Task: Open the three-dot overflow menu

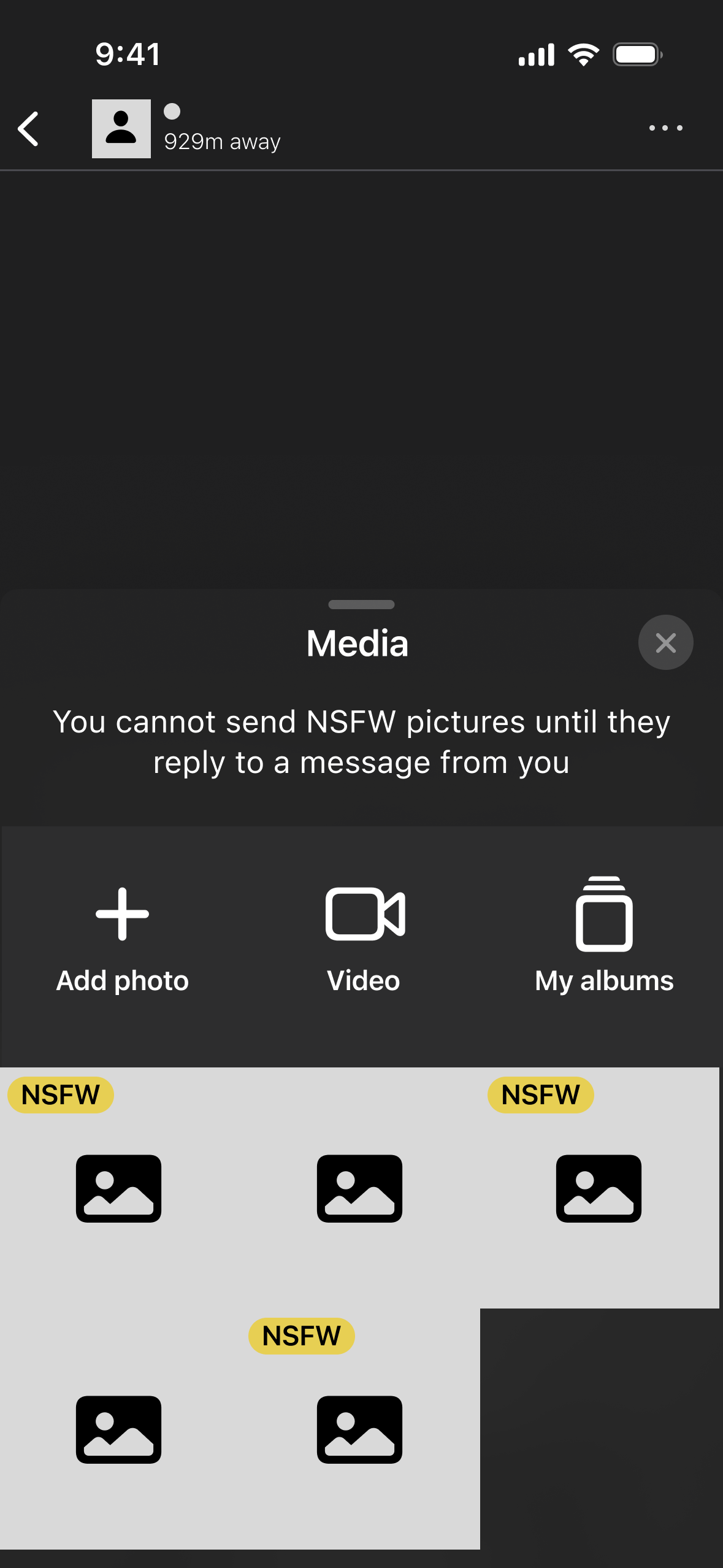Action: [665, 128]
